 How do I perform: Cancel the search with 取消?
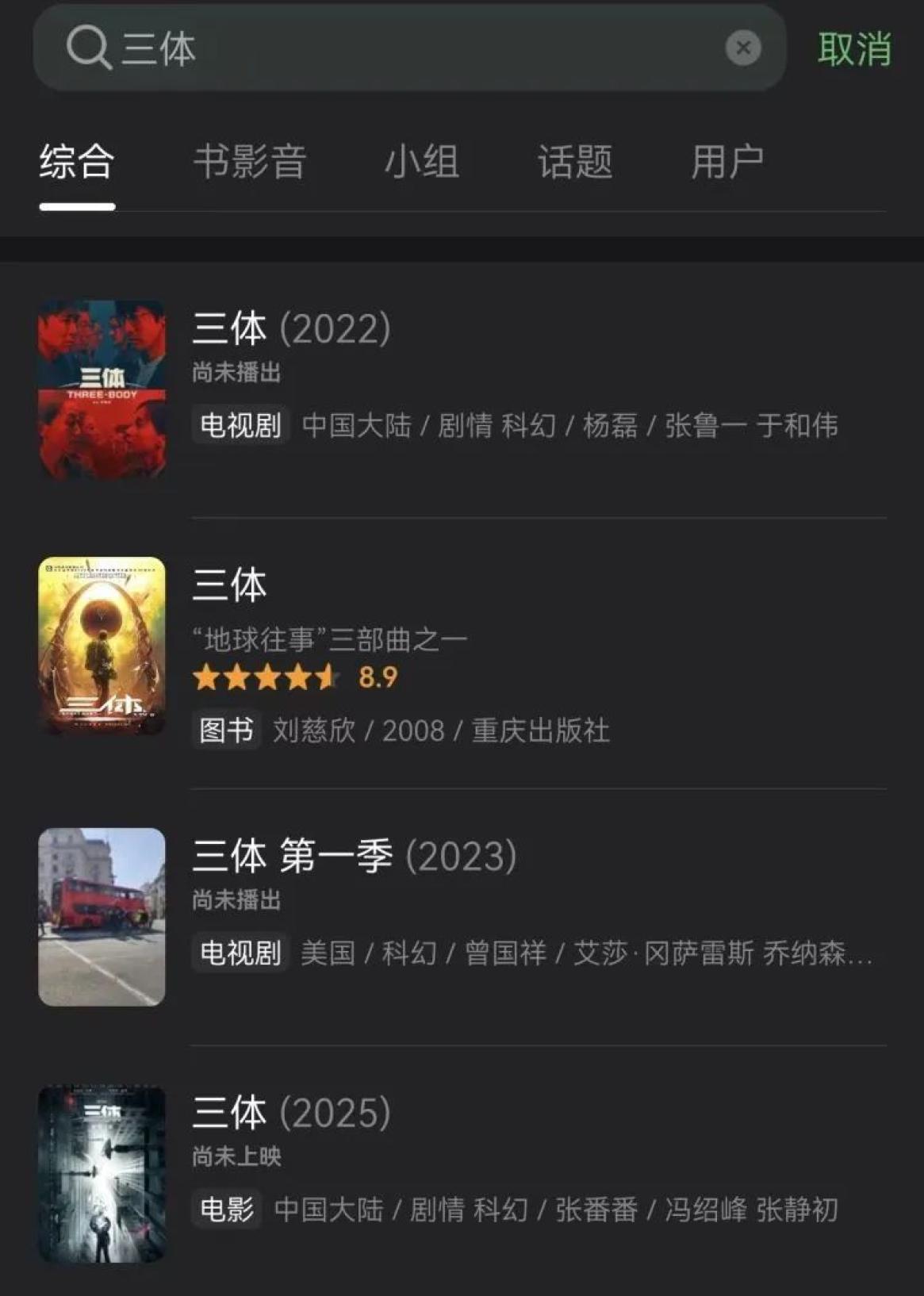point(854,48)
